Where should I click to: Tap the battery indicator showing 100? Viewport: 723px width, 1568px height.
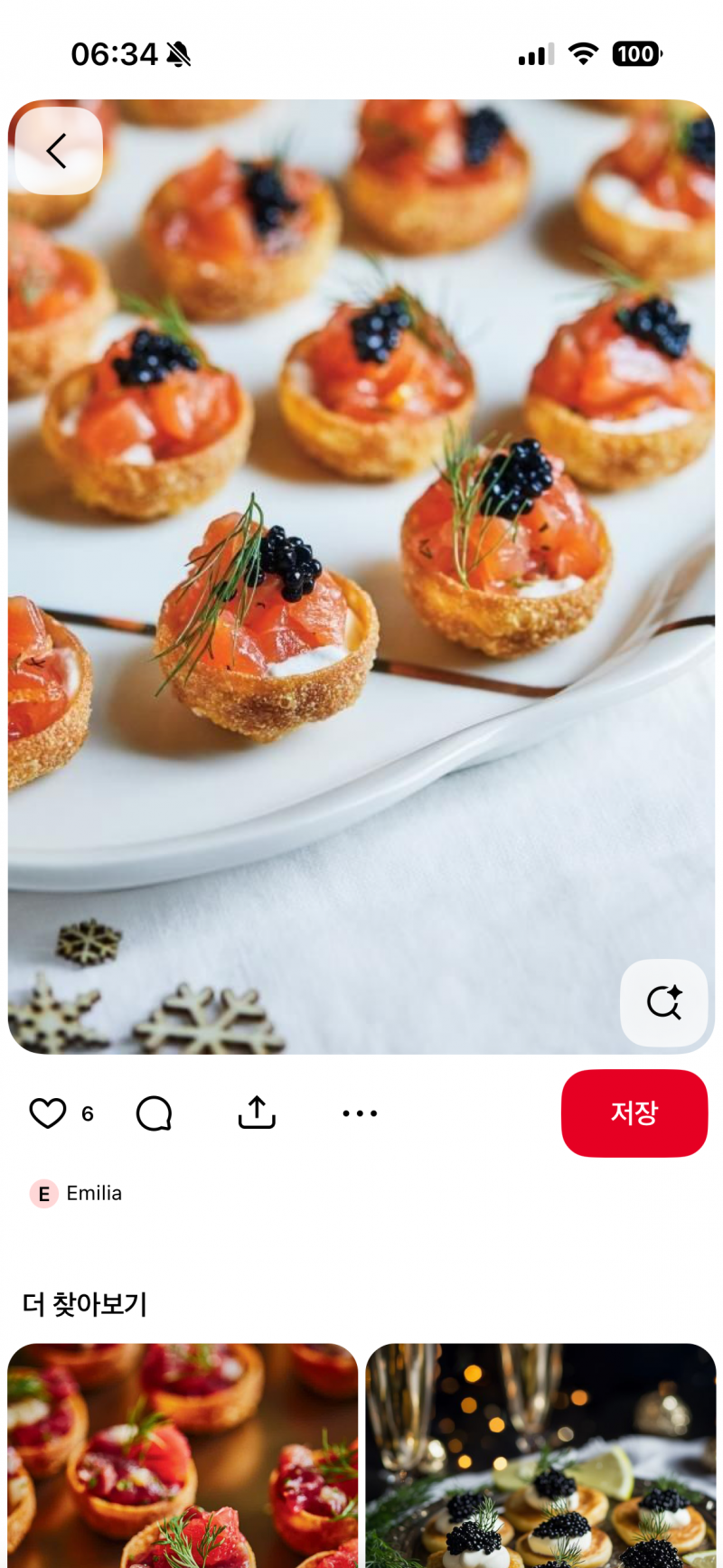coord(636,54)
